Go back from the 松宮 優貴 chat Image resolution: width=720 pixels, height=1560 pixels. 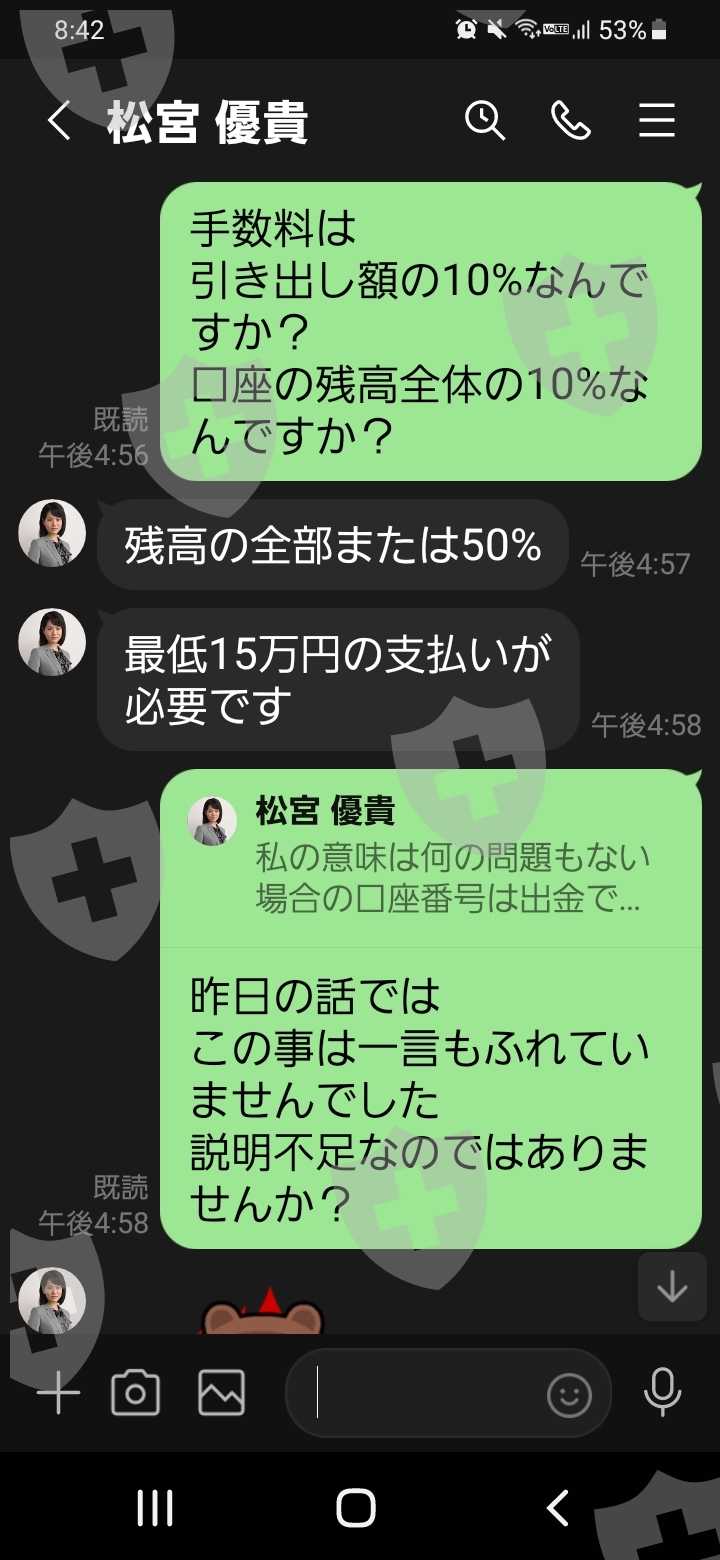pyautogui.click(x=59, y=122)
